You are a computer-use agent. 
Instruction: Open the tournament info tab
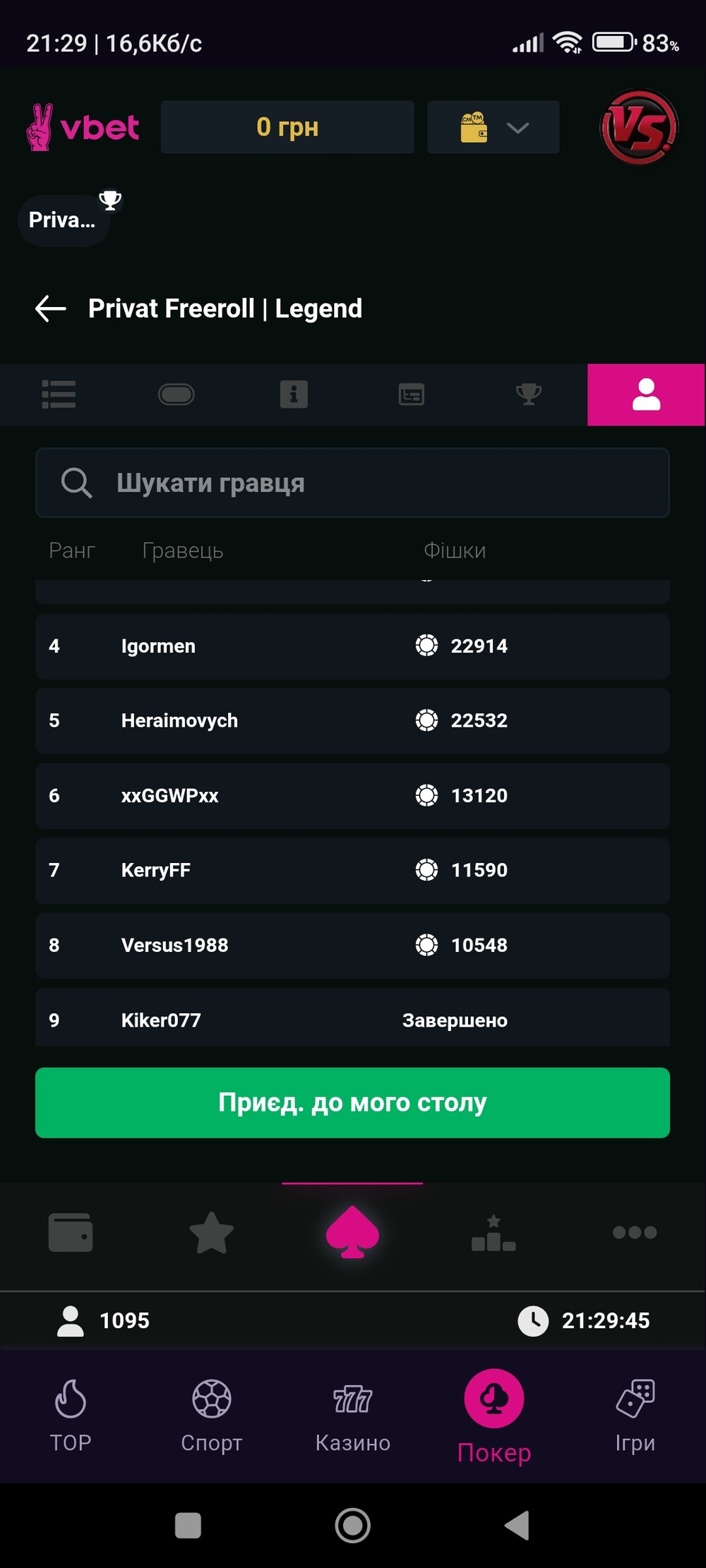pyautogui.click(x=294, y=394)
